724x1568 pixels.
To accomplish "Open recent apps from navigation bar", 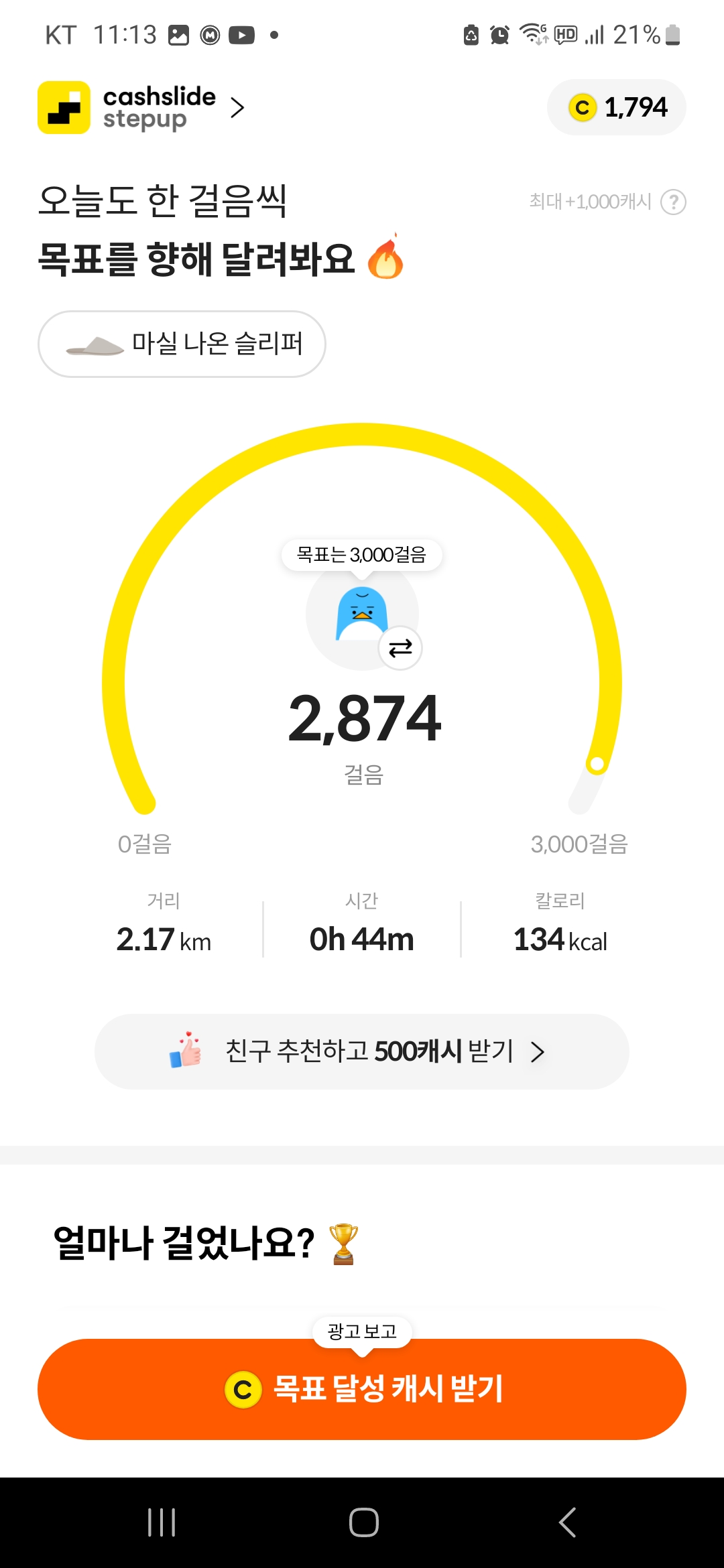I will pyautogui.click(x=162, y=1522).
